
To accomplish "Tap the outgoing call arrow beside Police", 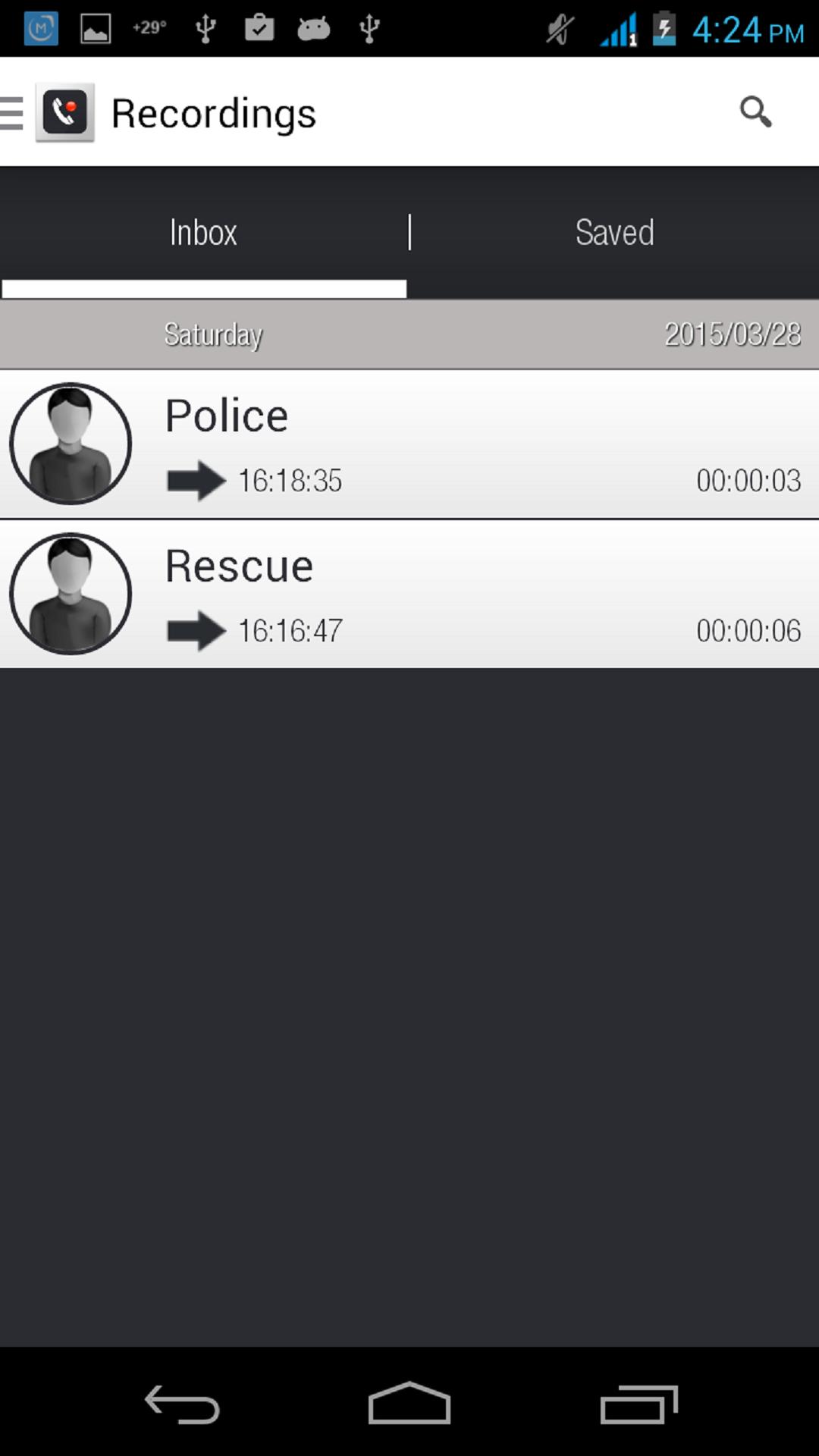I will coord(196,481).
